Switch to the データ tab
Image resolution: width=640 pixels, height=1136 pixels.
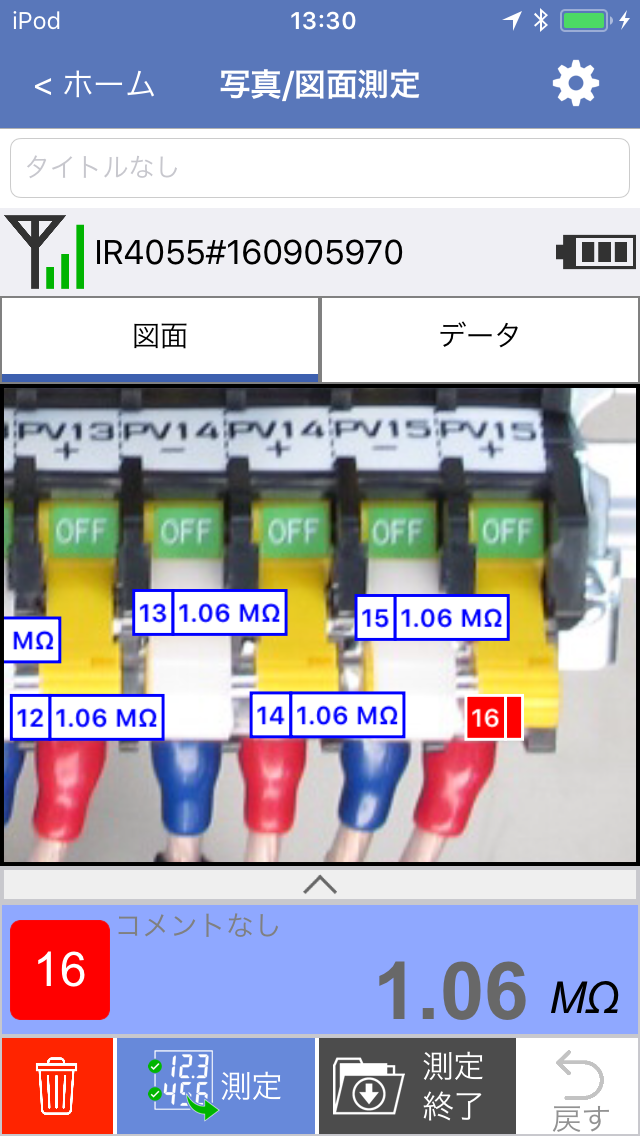coord(480,337)
